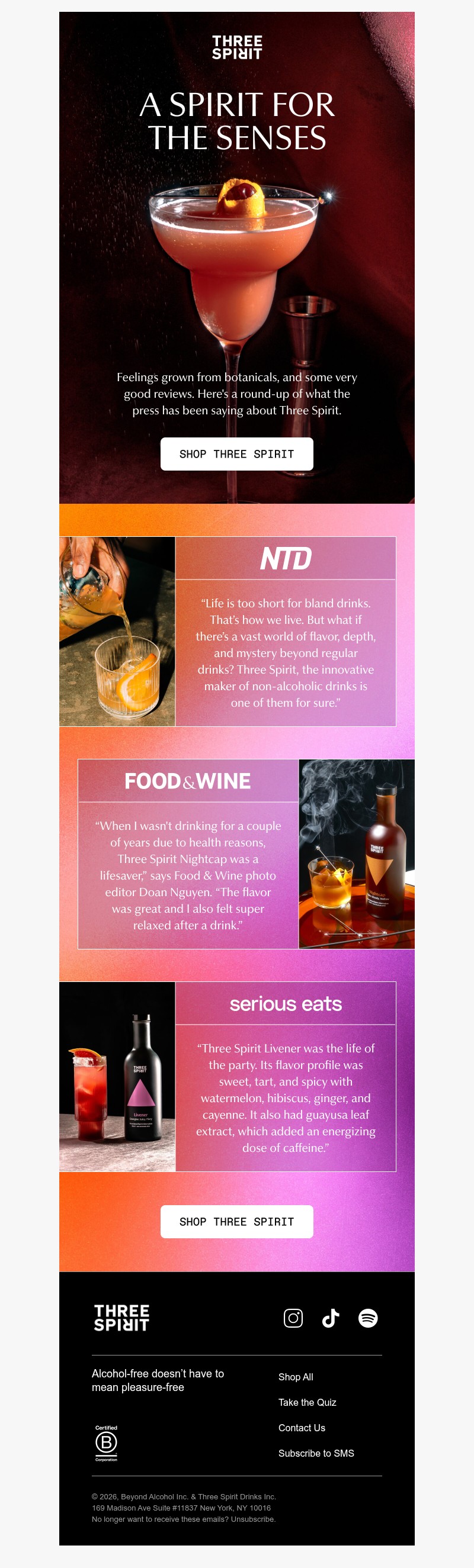The width and height of the screenshot is (474, 1568).
Task: Open the Contact Us link
Action: [x=302, y=1428]
